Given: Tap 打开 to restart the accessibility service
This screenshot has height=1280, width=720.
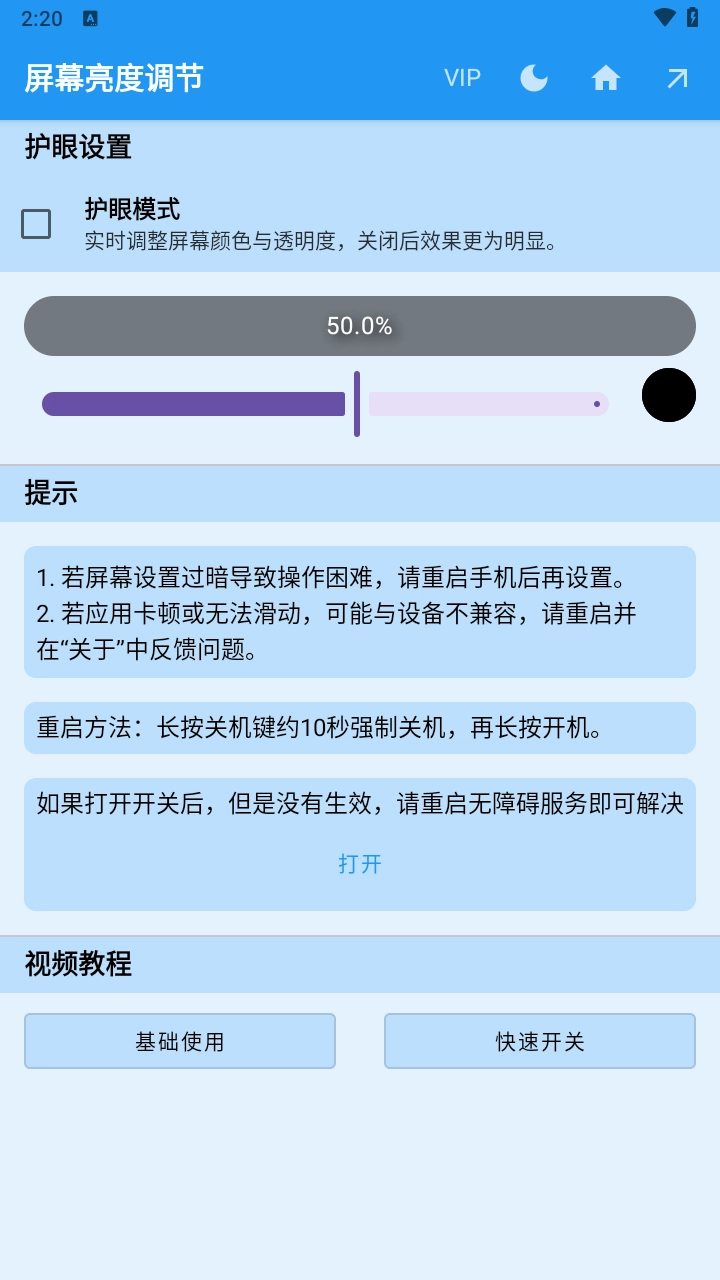Looking at the screenshot, I should (360, 864).
